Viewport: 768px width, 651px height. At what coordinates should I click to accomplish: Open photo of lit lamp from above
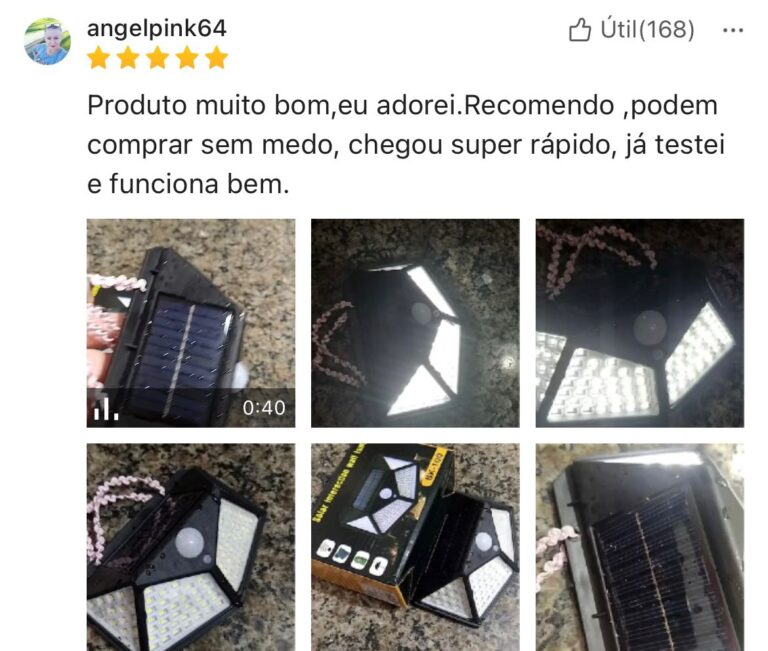[415, 323]
